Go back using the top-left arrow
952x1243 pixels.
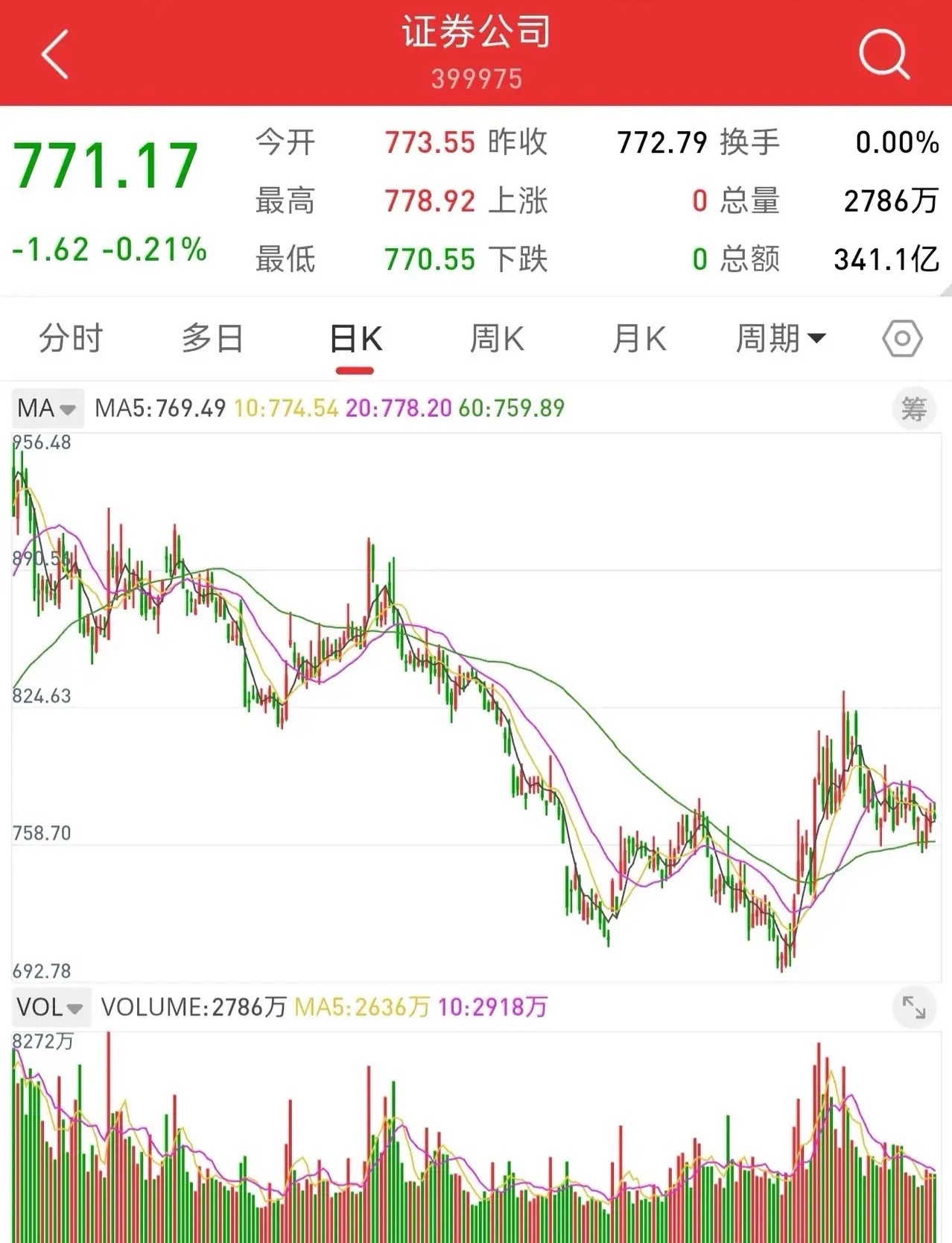point(54,54)
